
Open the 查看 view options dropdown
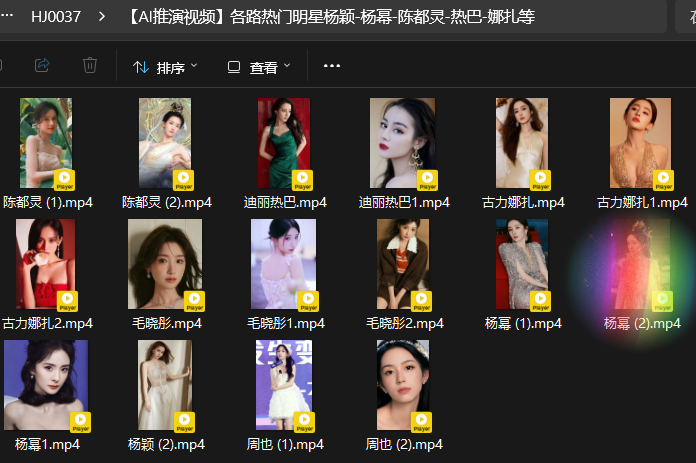pyautogui.click(x=258, y=67)
